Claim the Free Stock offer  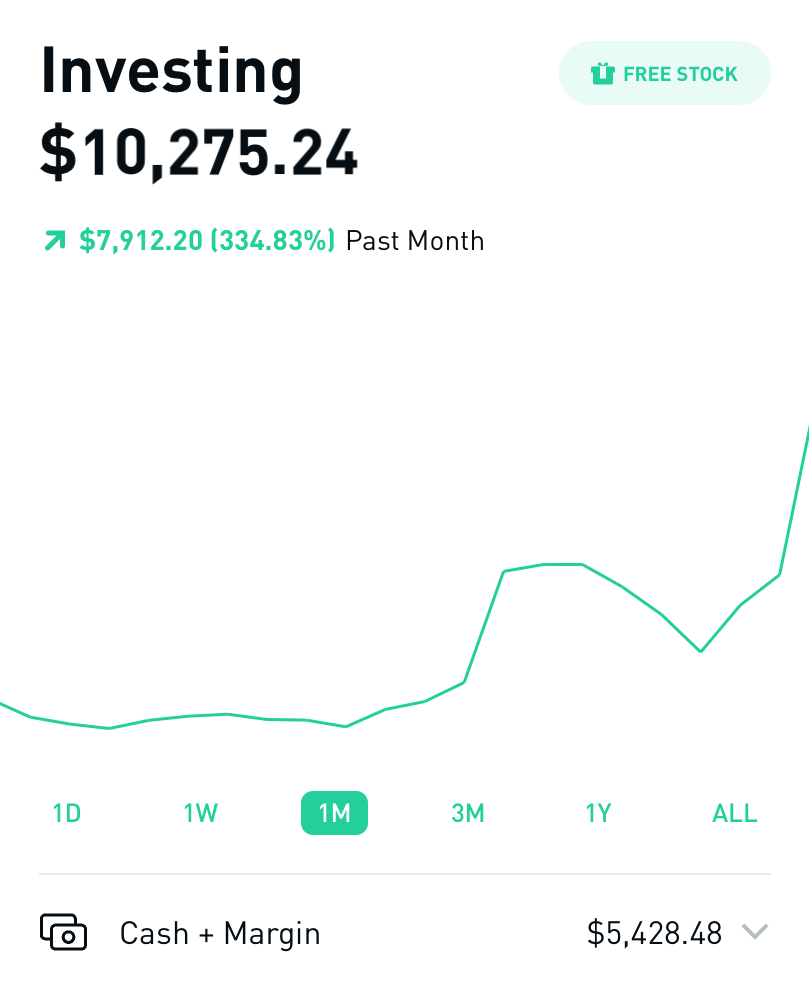[x=664, y=74]
